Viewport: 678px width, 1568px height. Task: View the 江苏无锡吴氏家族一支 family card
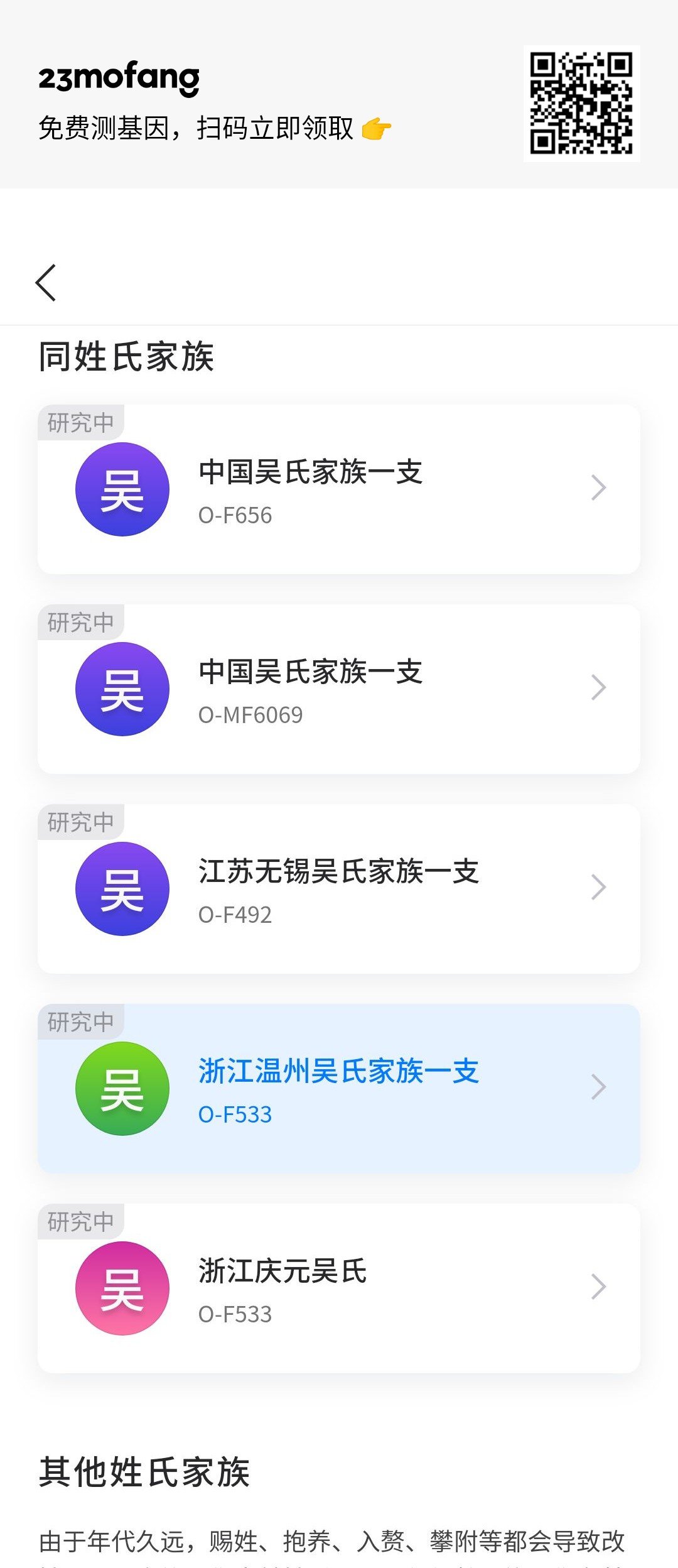pyautogui.click(x=339, y=890)
